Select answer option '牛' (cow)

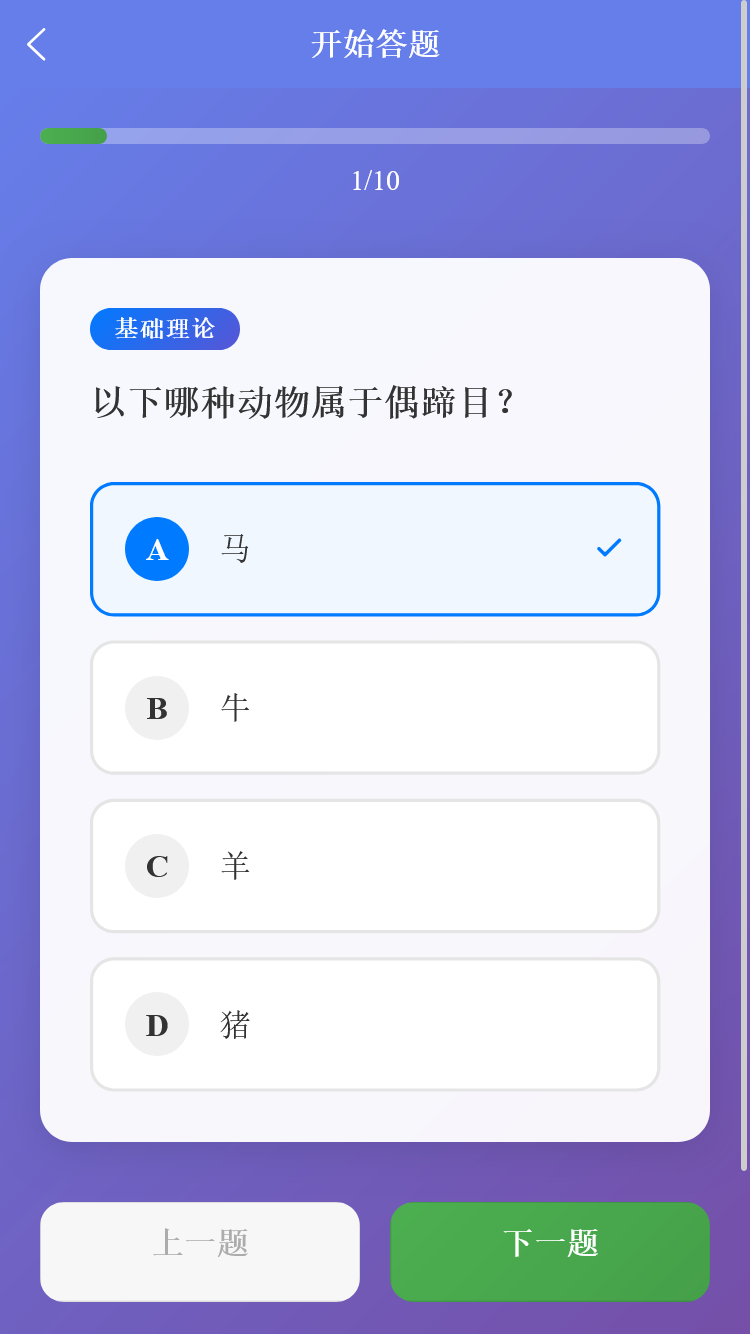(375, 707)
